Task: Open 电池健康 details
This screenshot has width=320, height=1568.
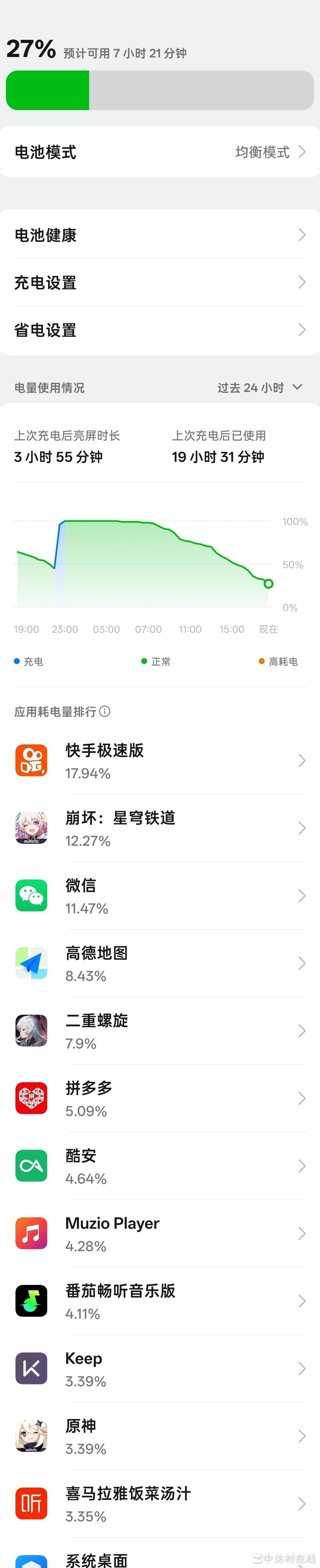Action: click(159, 235)
